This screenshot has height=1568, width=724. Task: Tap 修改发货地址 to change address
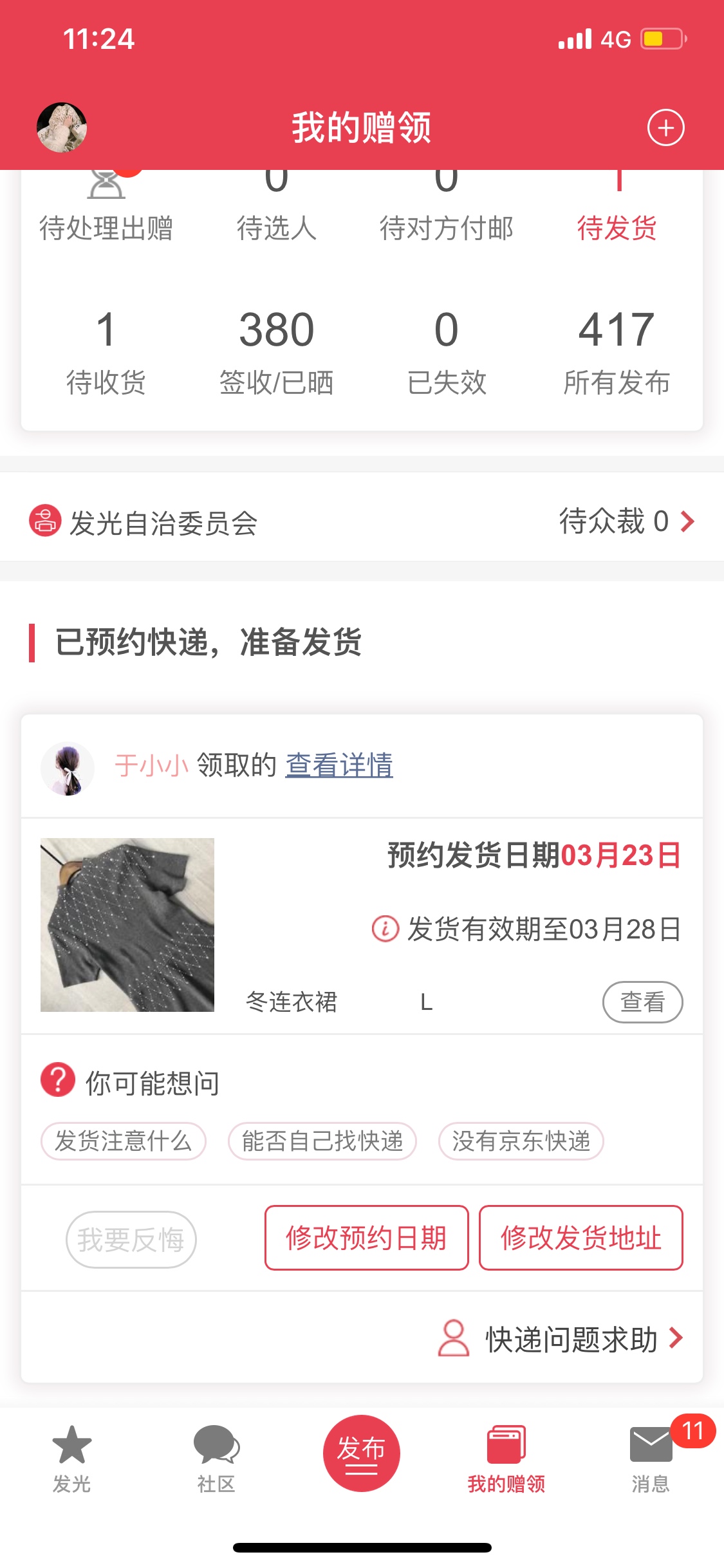coord(581,1238)
